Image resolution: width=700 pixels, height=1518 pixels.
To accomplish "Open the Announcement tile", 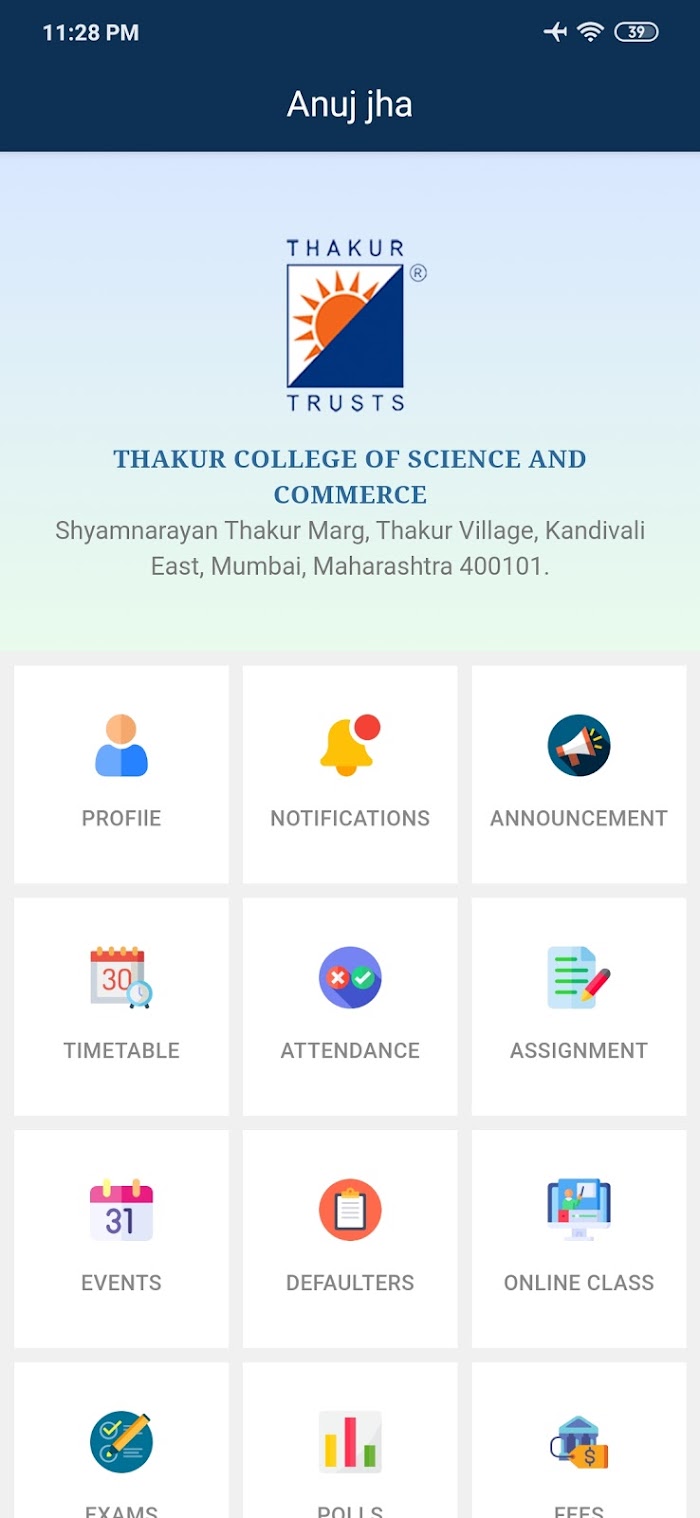I will (579, 774).
